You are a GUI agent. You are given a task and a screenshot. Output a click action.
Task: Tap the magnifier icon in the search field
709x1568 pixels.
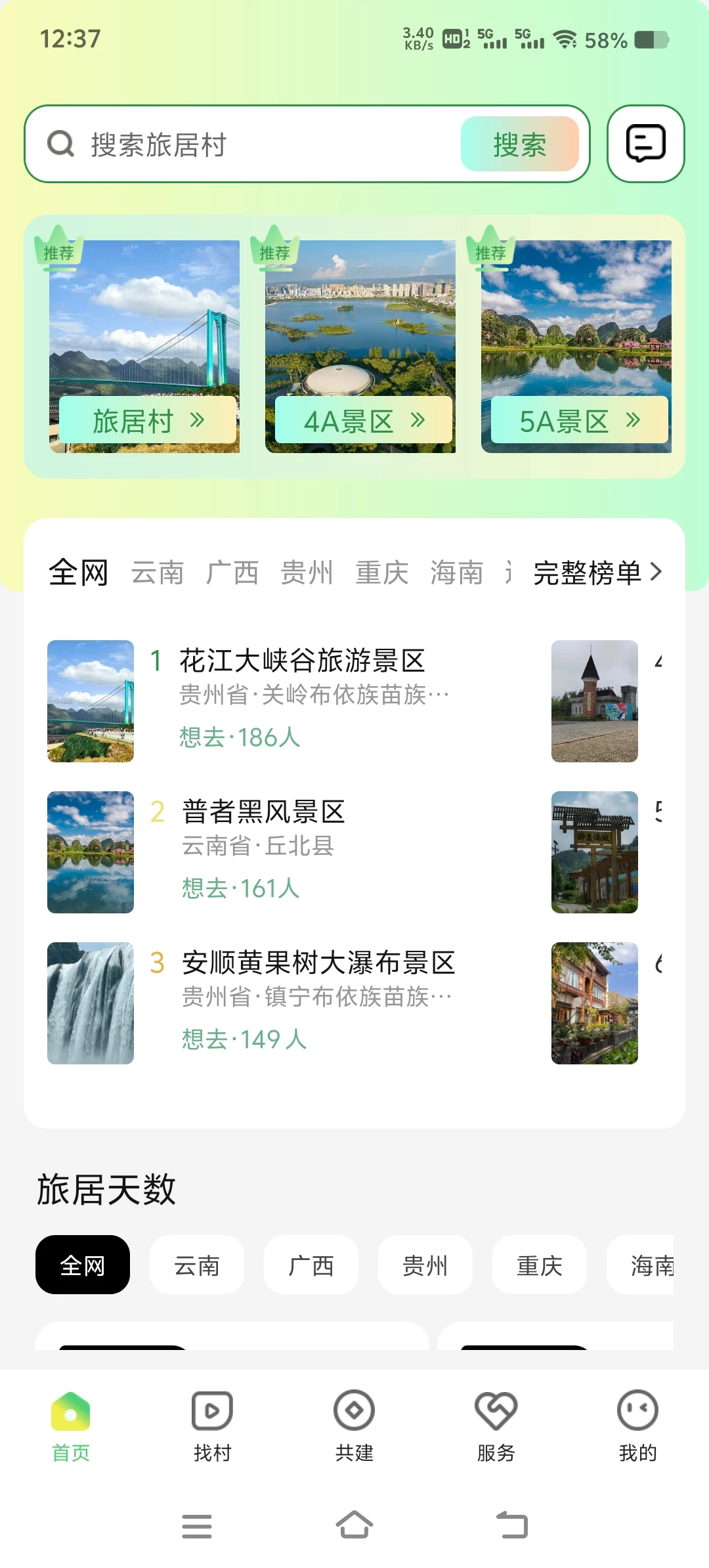point(61,144)
